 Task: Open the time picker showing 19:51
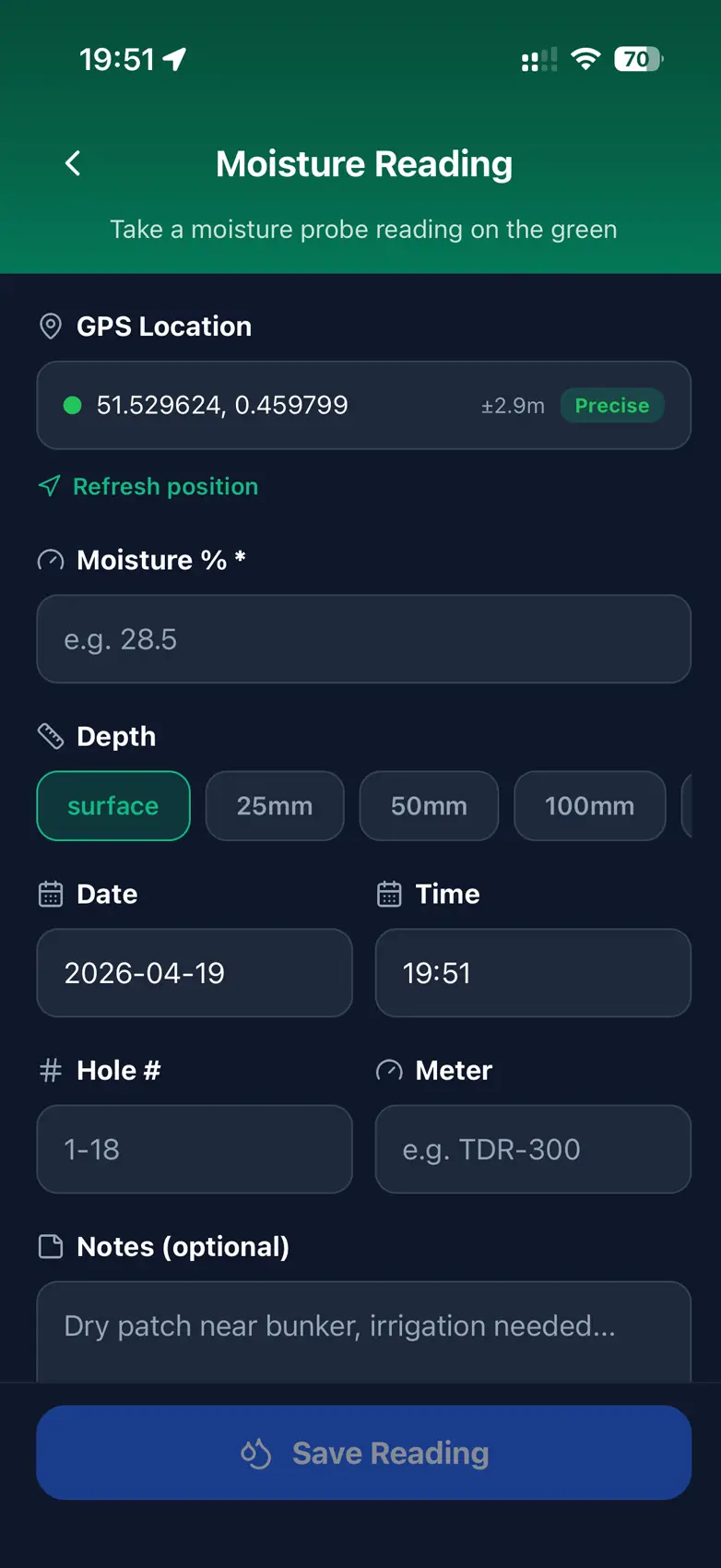pos(532,973)
